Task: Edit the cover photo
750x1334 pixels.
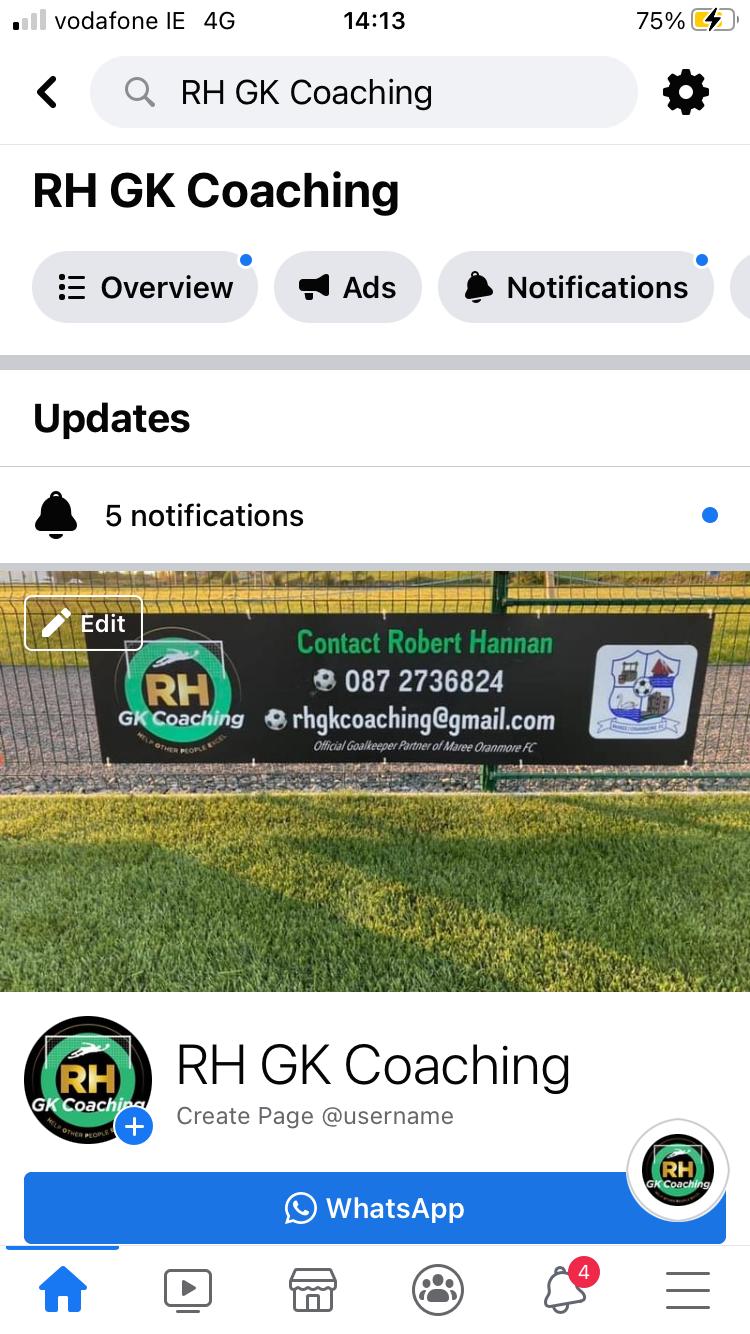Action: 84,623
